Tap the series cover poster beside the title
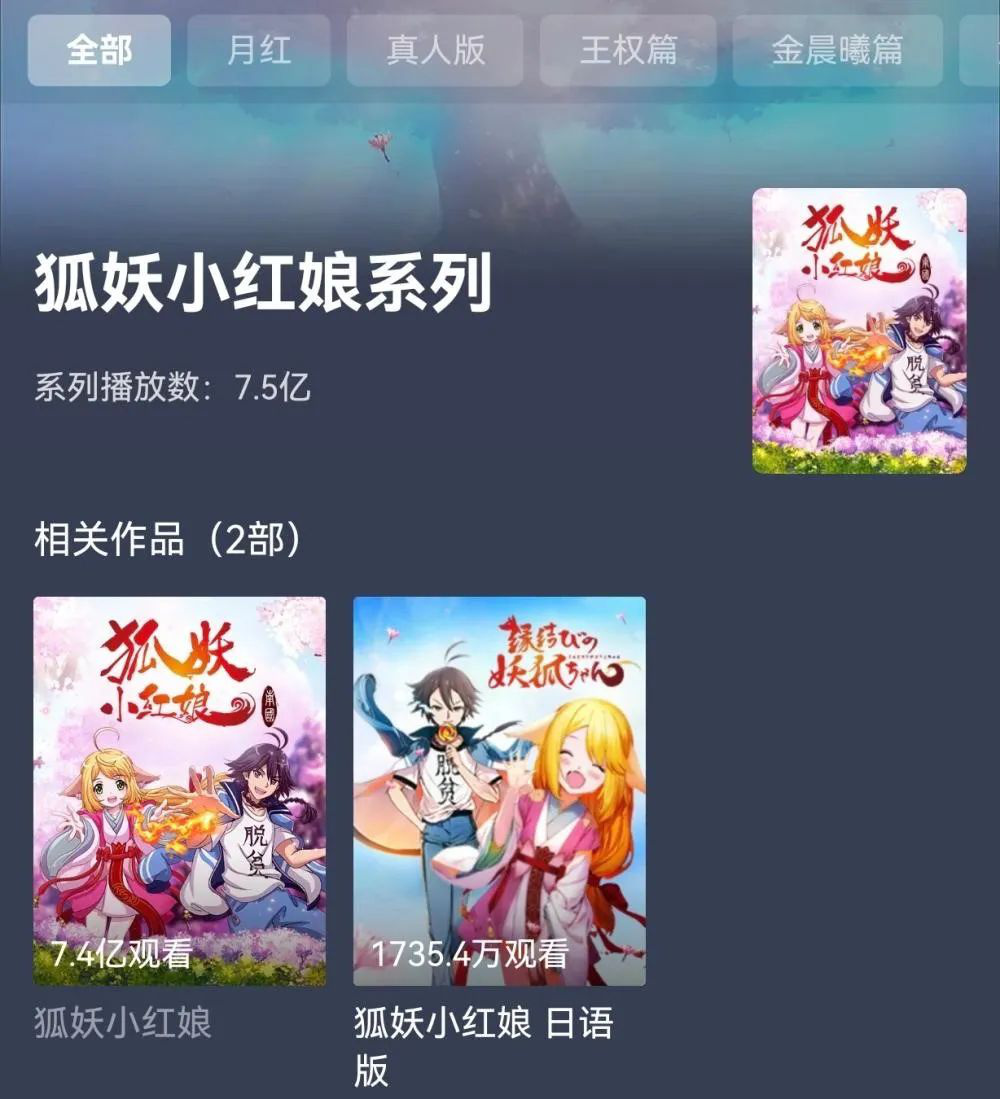 point(859,330)
